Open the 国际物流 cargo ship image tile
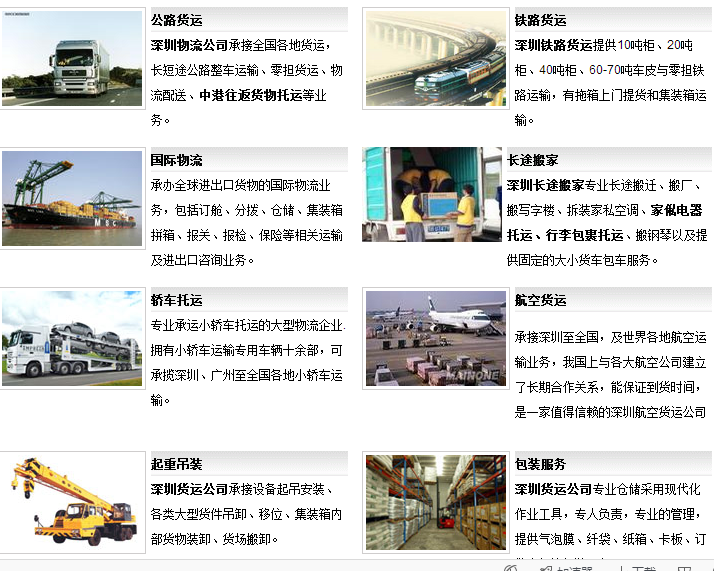The image size is (714, 571). click(x=72, y=197)
